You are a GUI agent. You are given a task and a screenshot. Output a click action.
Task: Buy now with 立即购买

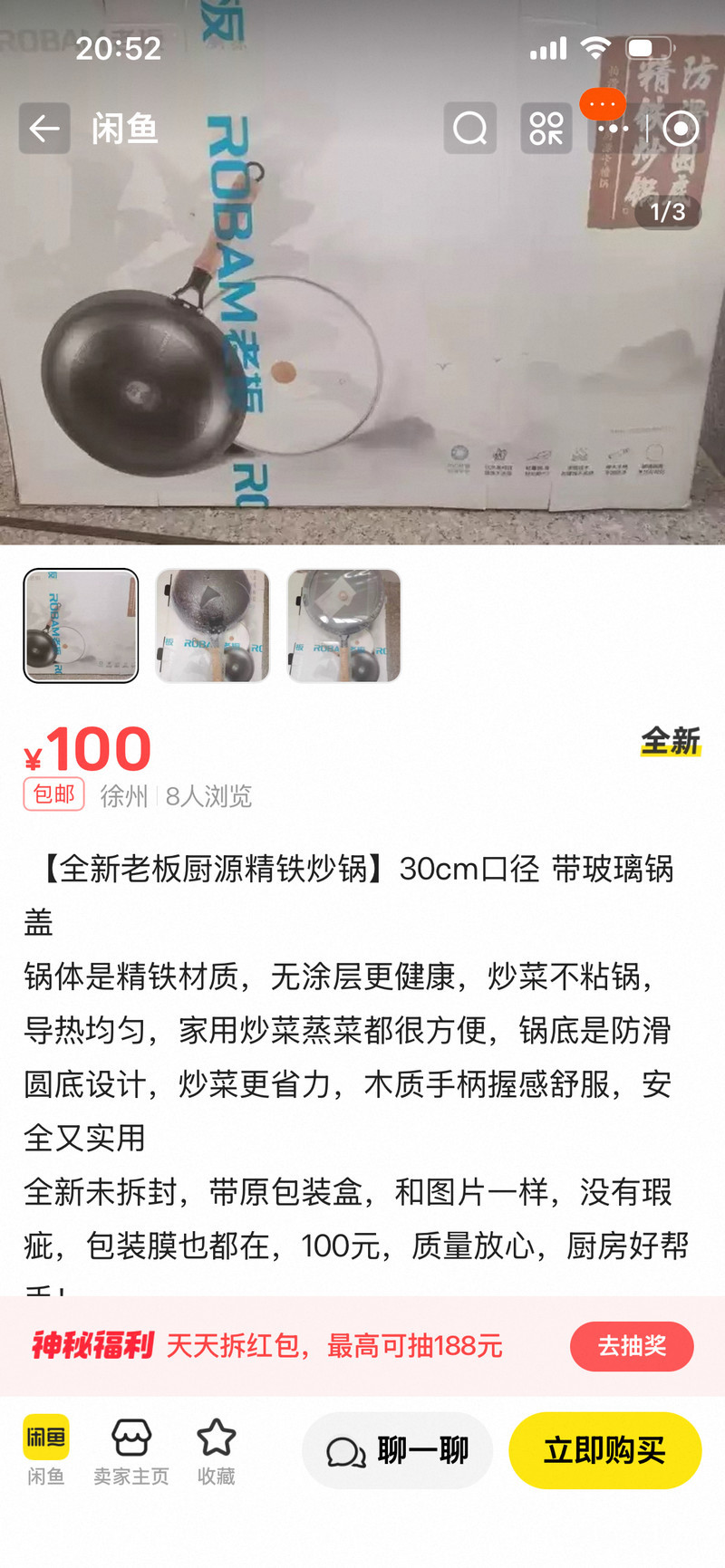tap(604, 1450)
